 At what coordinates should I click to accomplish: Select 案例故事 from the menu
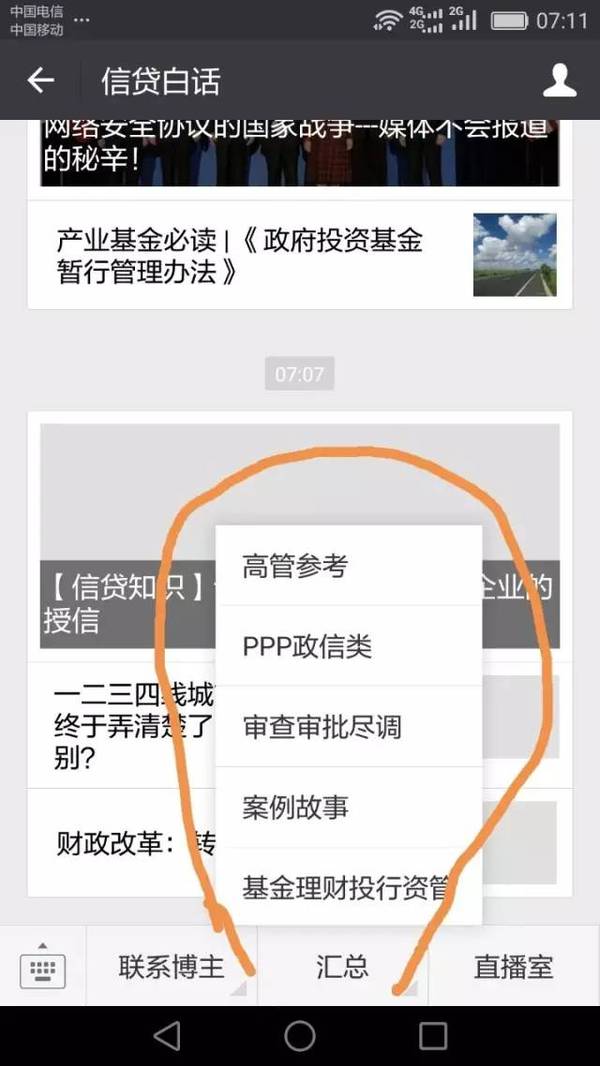pyautogui.click(x=348, y=806)
